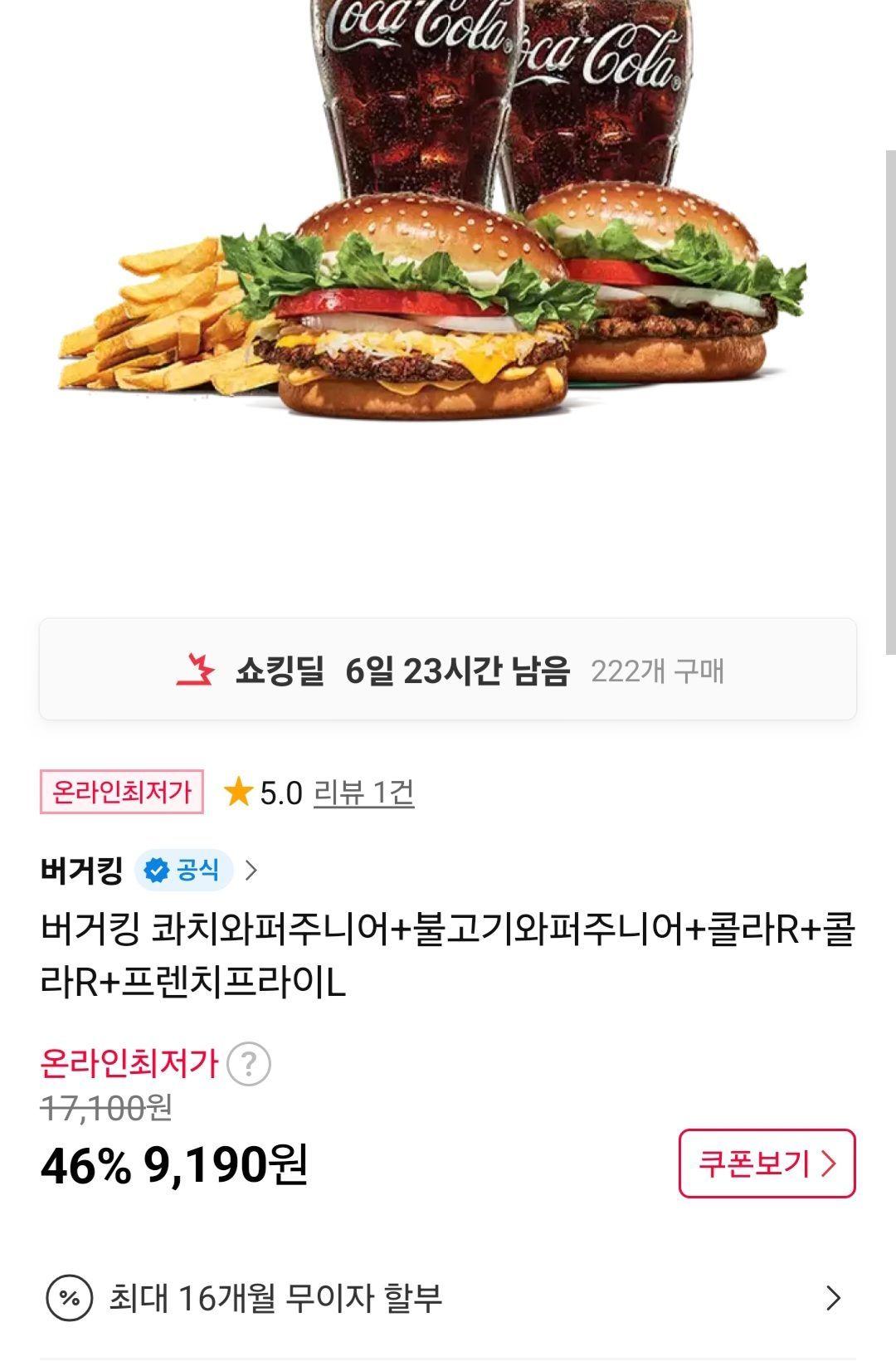This screenshot has width=896, height=1371.
Task: Show the 온라인최저가 help question mark
Action: click(x=249, y=1064)
